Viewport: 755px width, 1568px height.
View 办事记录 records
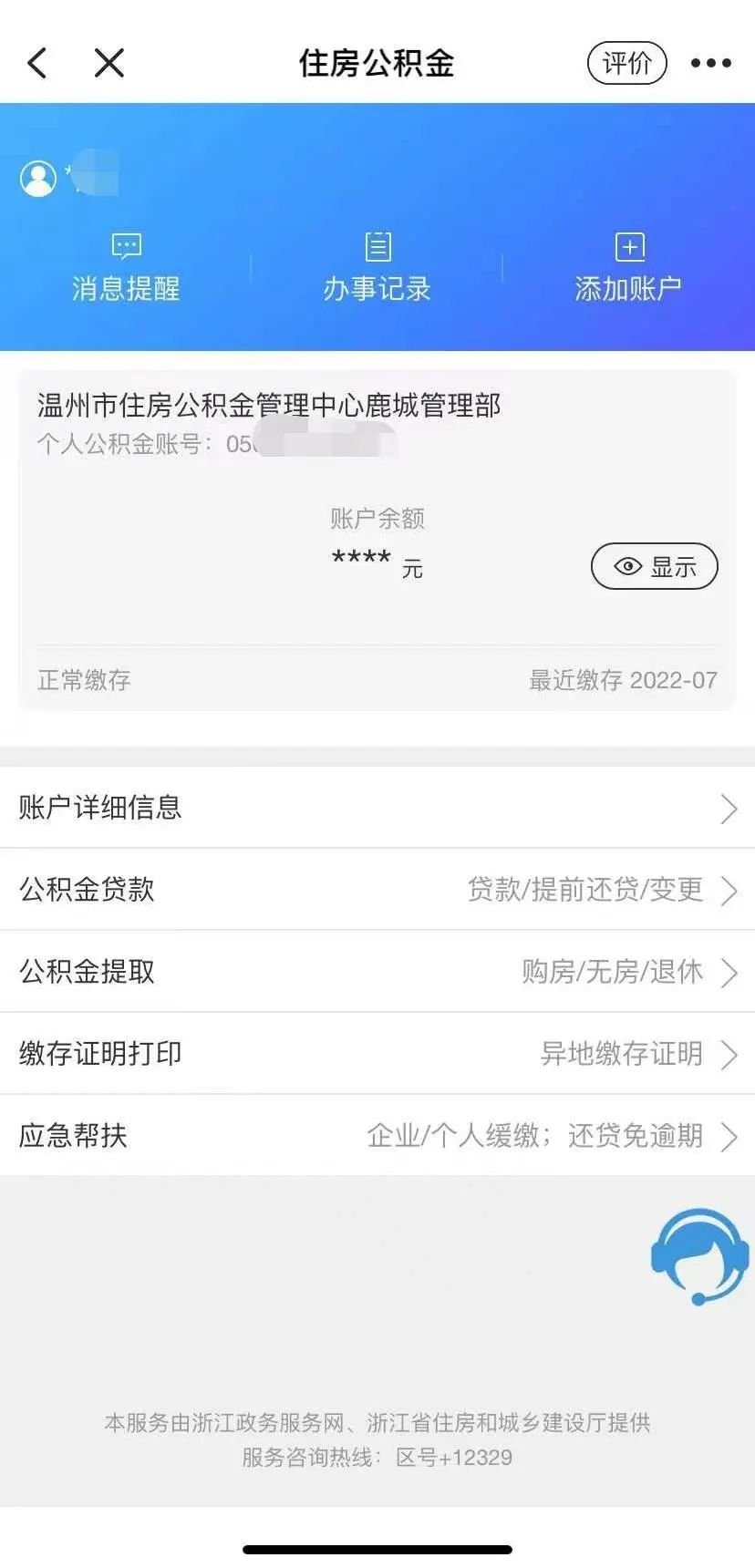[377, 267]
